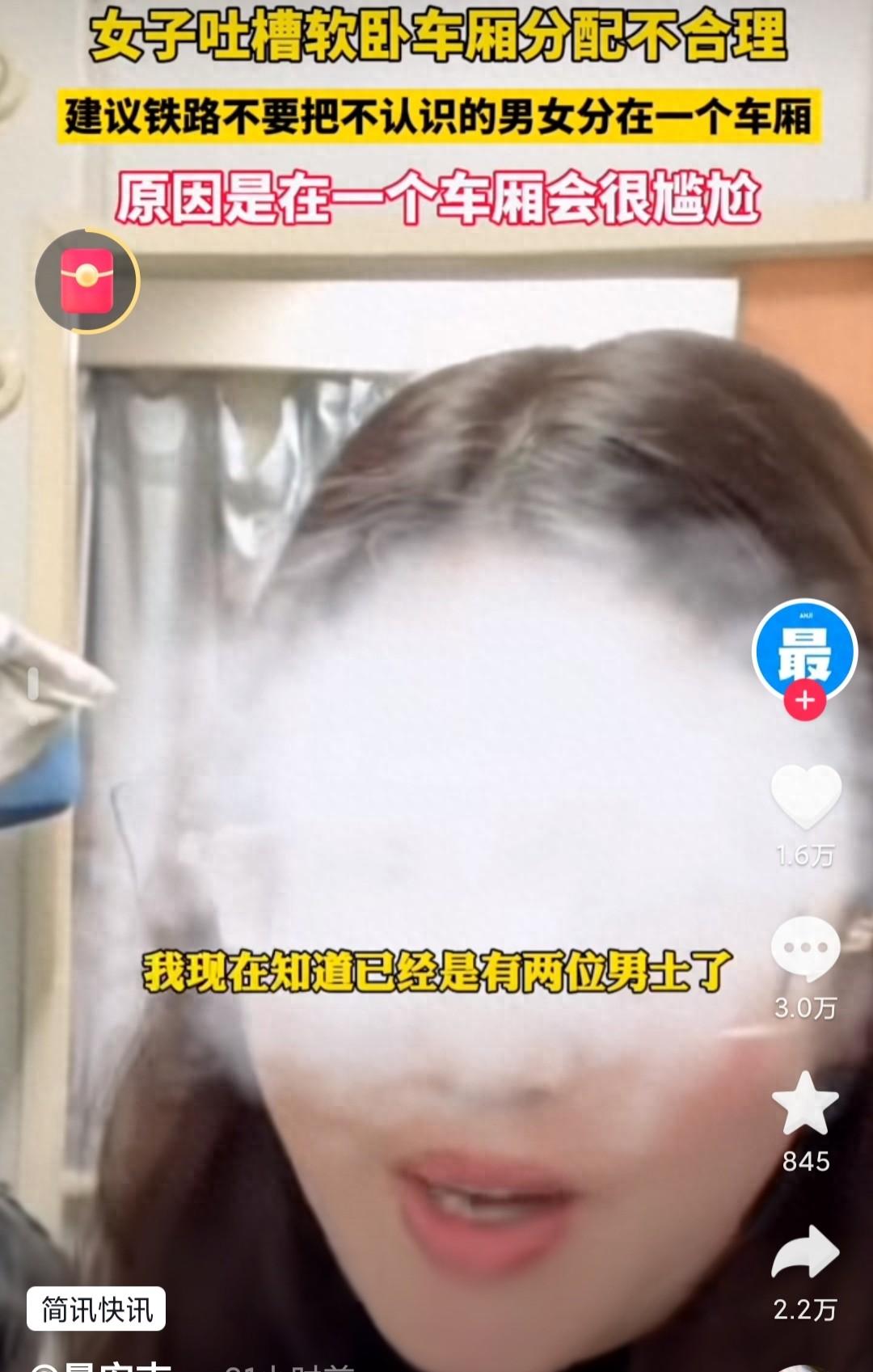The height and width of the screenshot is (1372, 873).
Task: Open the red envelope reward icon
Action: (87, 280)
